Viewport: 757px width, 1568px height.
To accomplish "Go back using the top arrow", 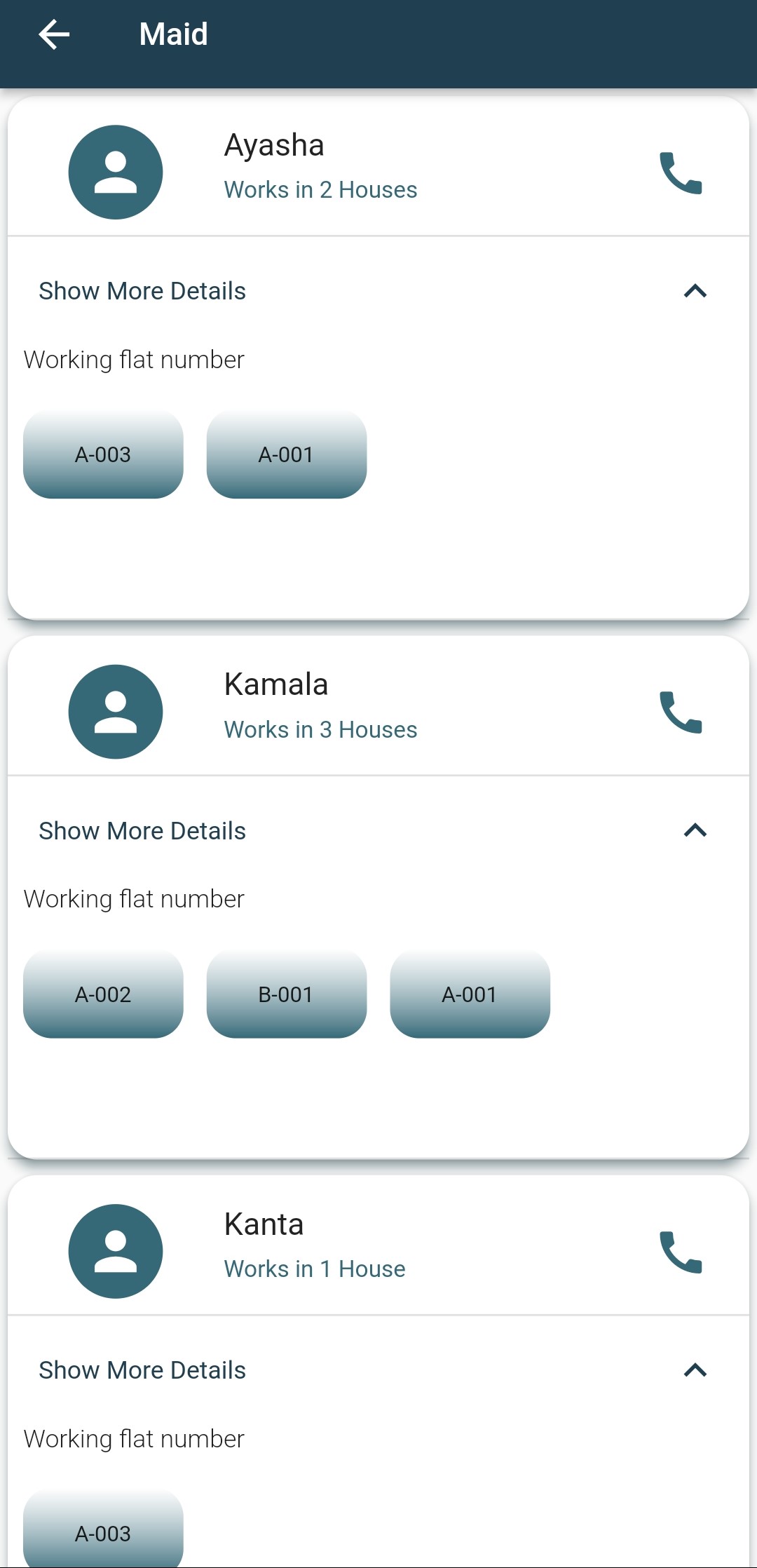I will pos(54,34).
